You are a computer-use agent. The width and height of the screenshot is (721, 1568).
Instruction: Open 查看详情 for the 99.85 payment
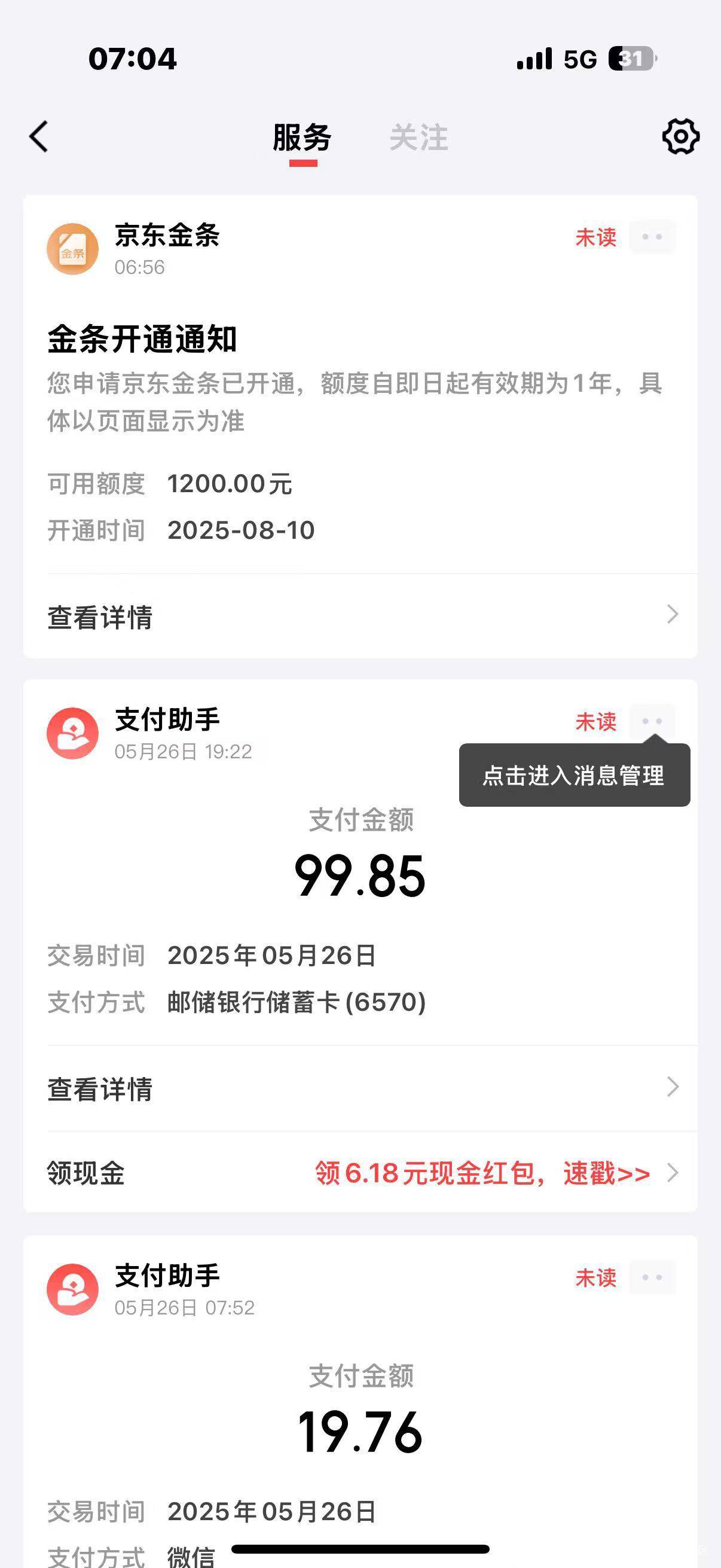pos(360,1088)
